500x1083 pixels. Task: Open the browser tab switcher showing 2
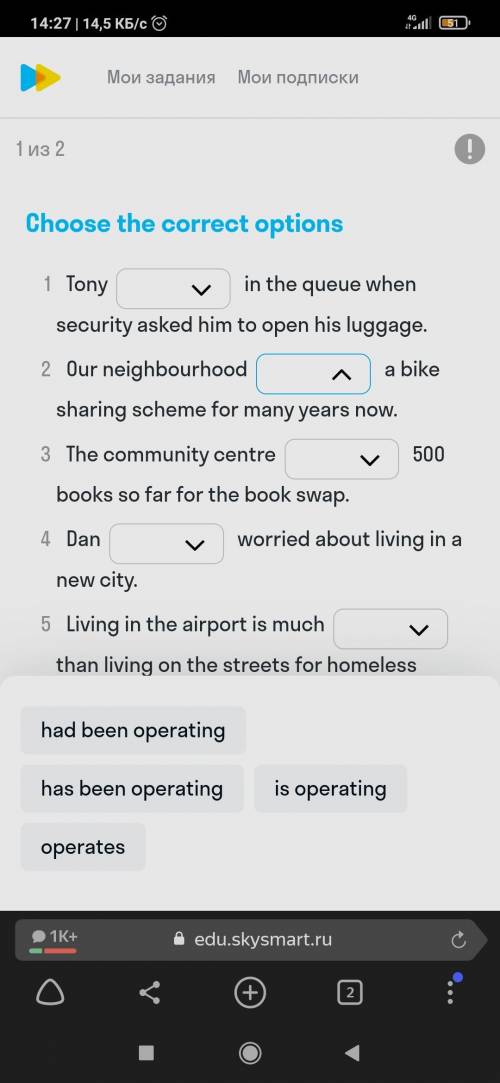[350, 993]
